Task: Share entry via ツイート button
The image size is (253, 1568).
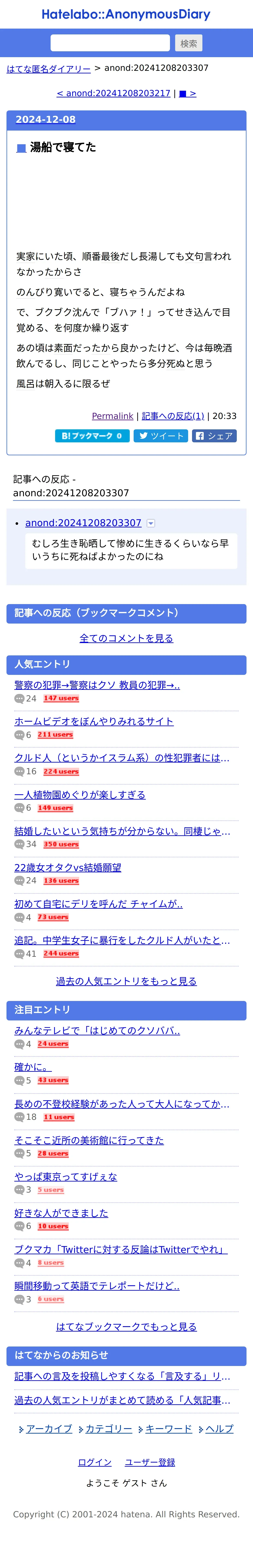Action: point(160,436)
